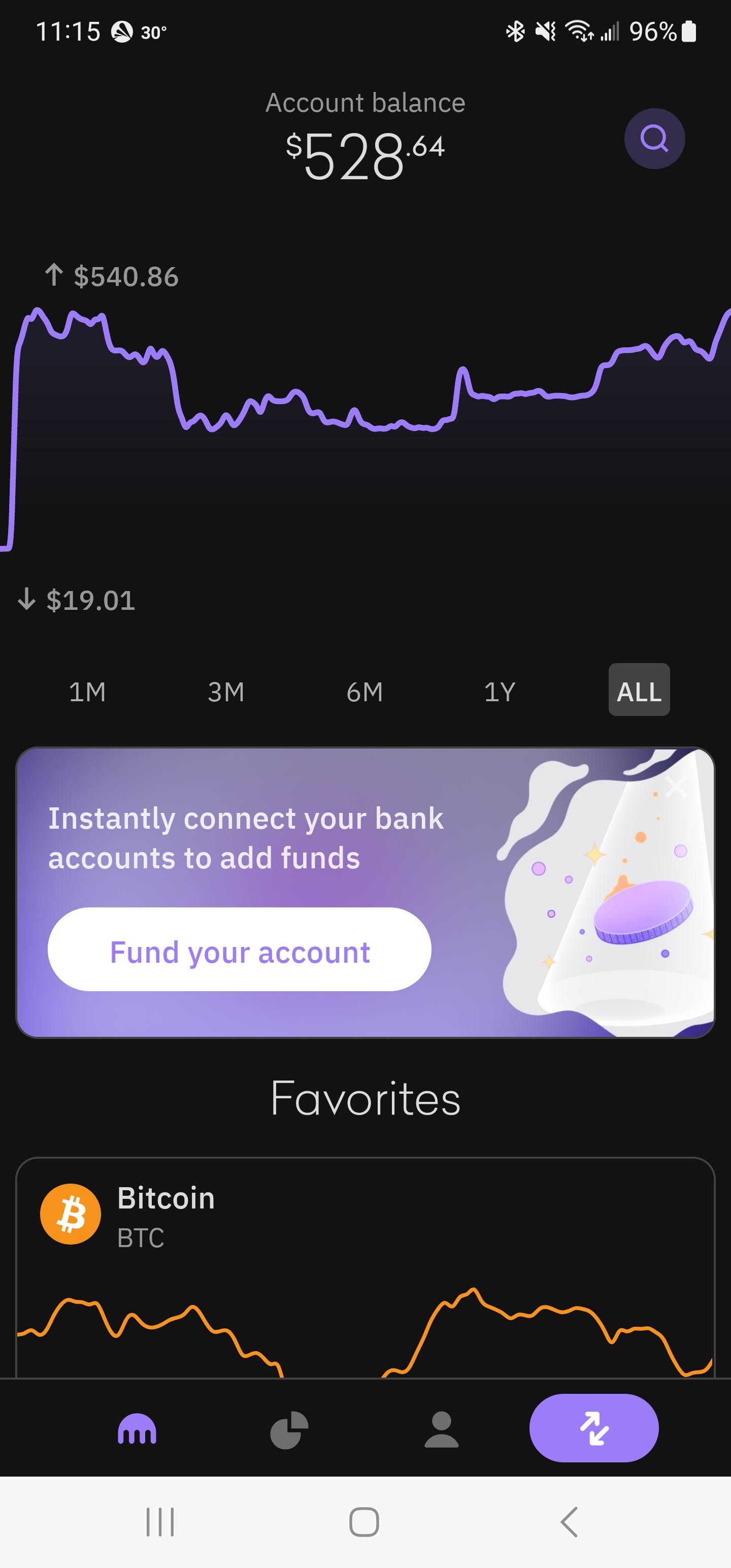This screenshot has width=731, height=1568.
Task: Choose the 1Y time range
Action: coord(500,692)
